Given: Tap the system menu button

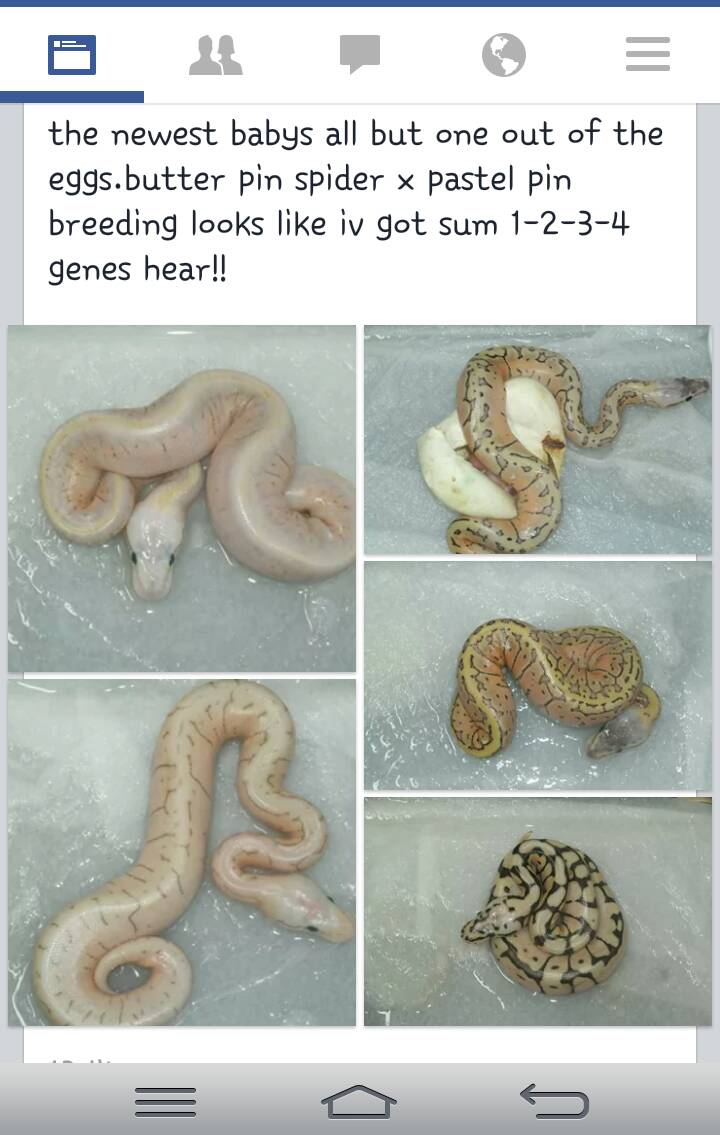Looking at the screenshot, I should point(165,1101).
